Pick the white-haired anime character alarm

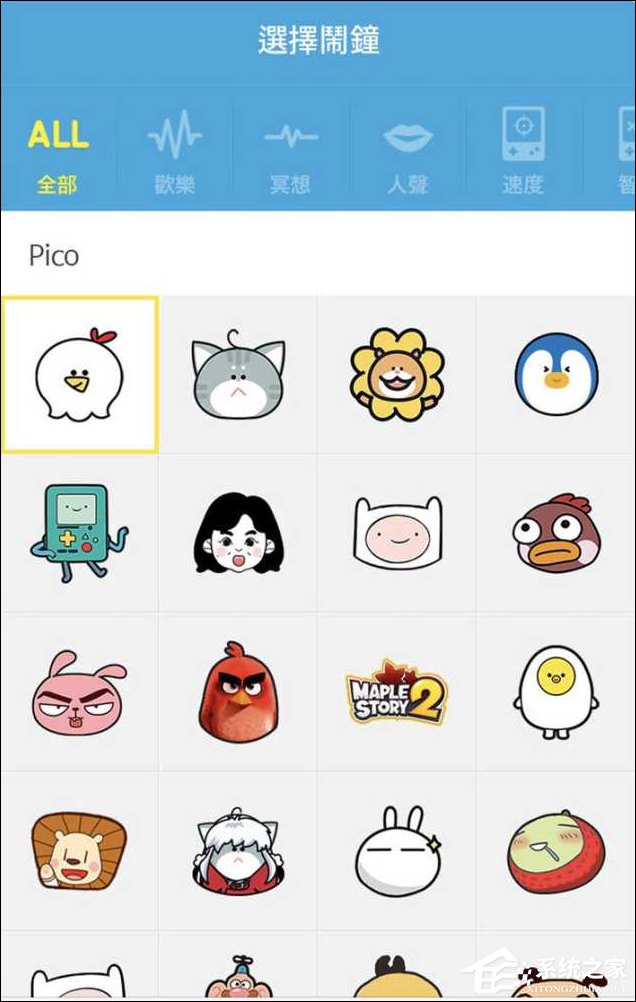(x=238, y=851)
